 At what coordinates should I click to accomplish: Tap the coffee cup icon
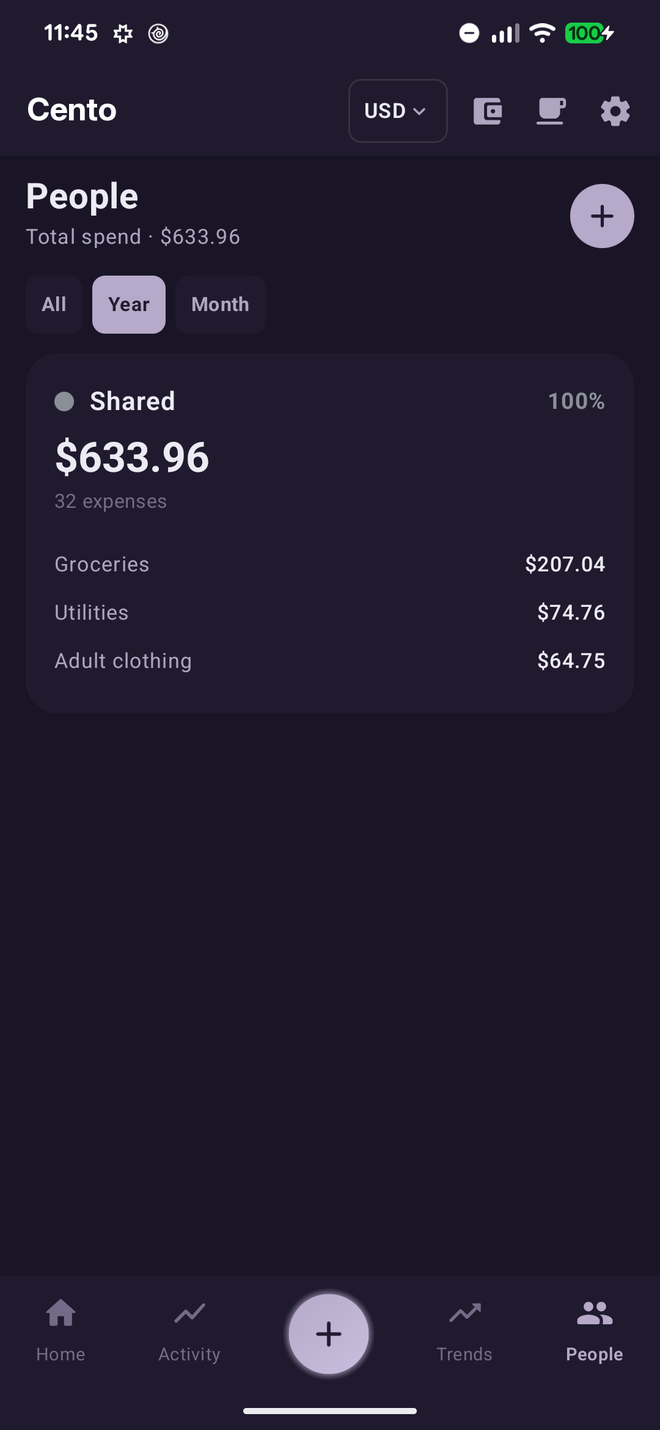tap(551, 111)
